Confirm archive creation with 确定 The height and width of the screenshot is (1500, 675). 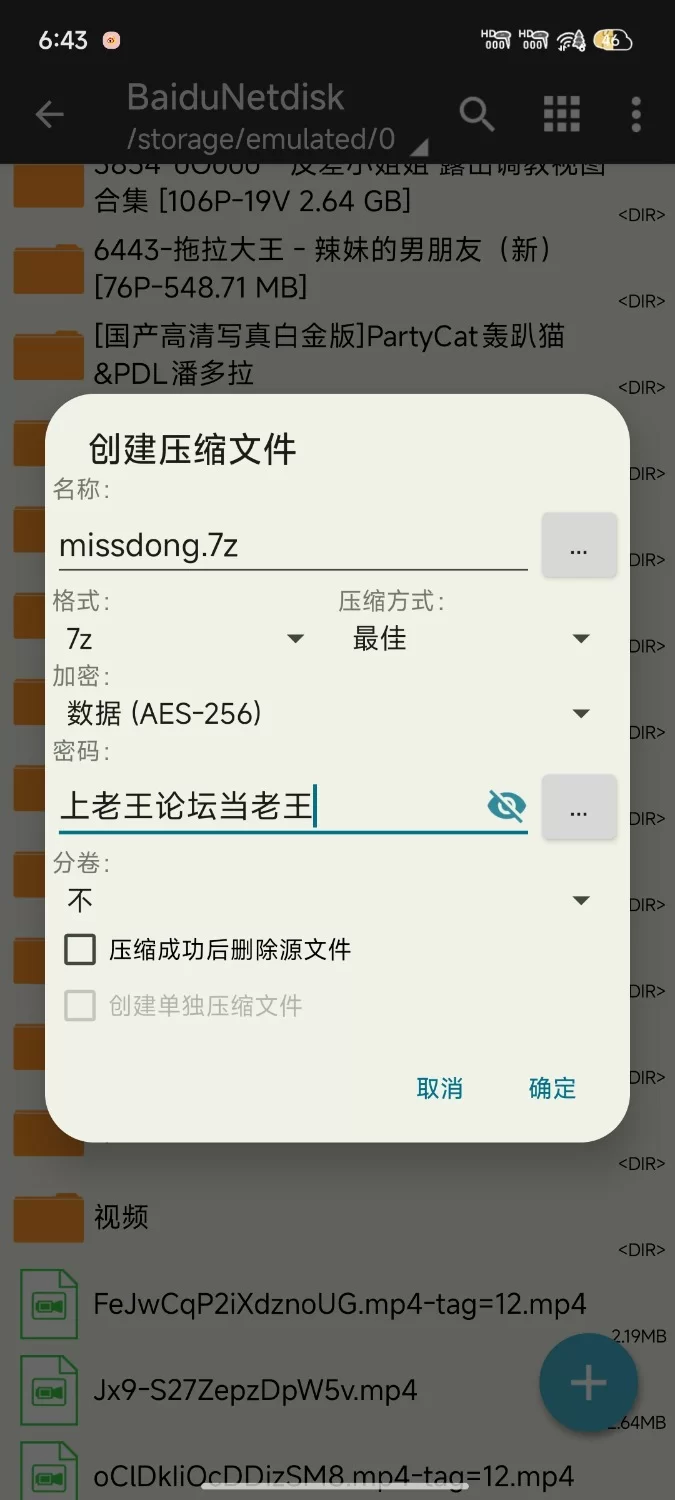[x=552, y=1088]
